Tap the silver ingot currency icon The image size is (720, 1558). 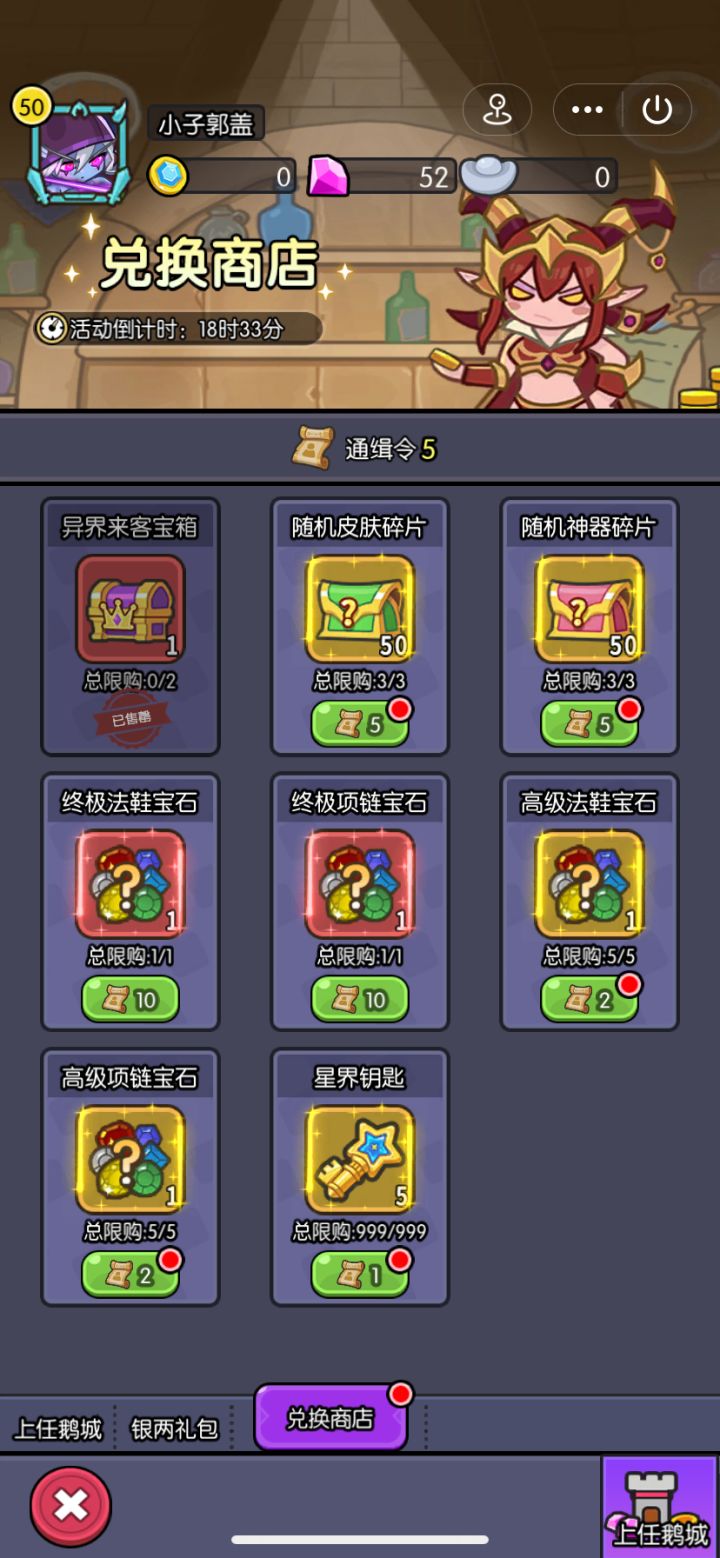coord(492,176)
